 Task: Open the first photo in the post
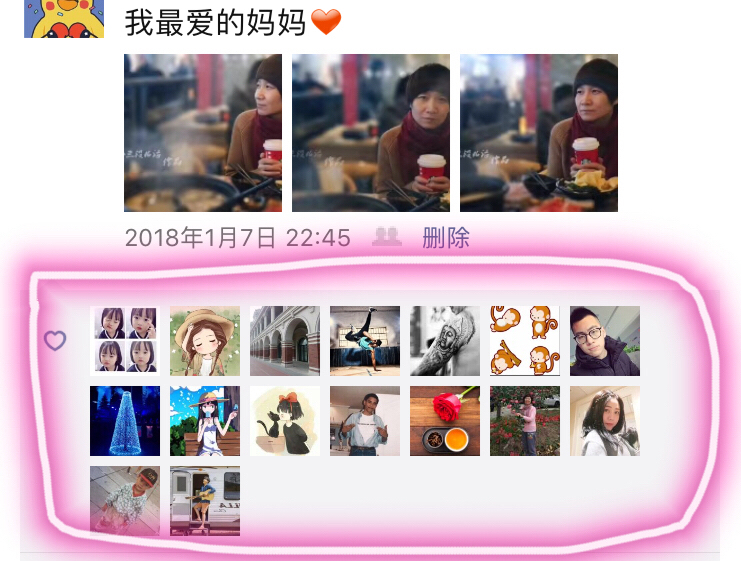(x=203, y=133)
